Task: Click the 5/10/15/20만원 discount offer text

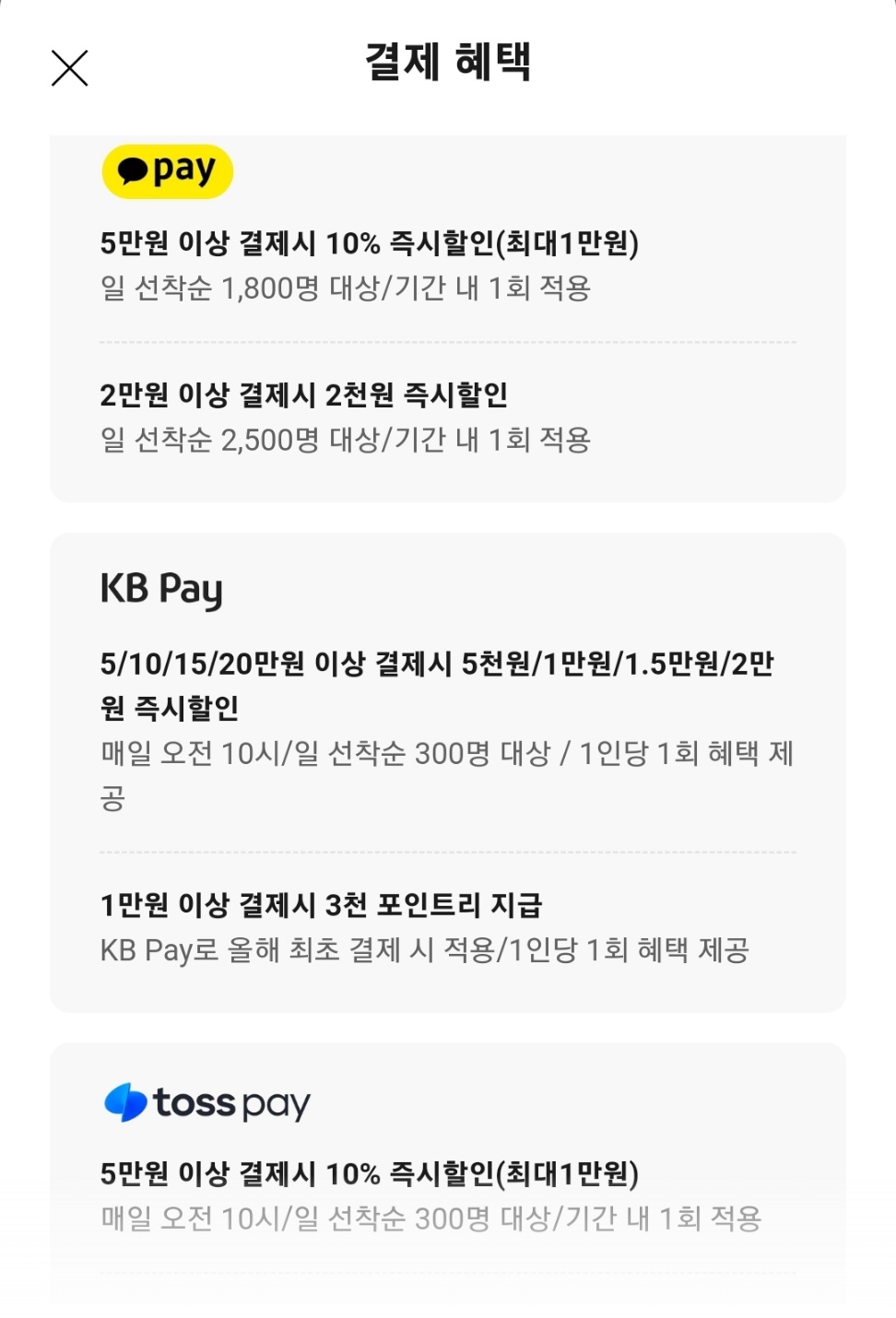Action: click(x=438, y=664)
